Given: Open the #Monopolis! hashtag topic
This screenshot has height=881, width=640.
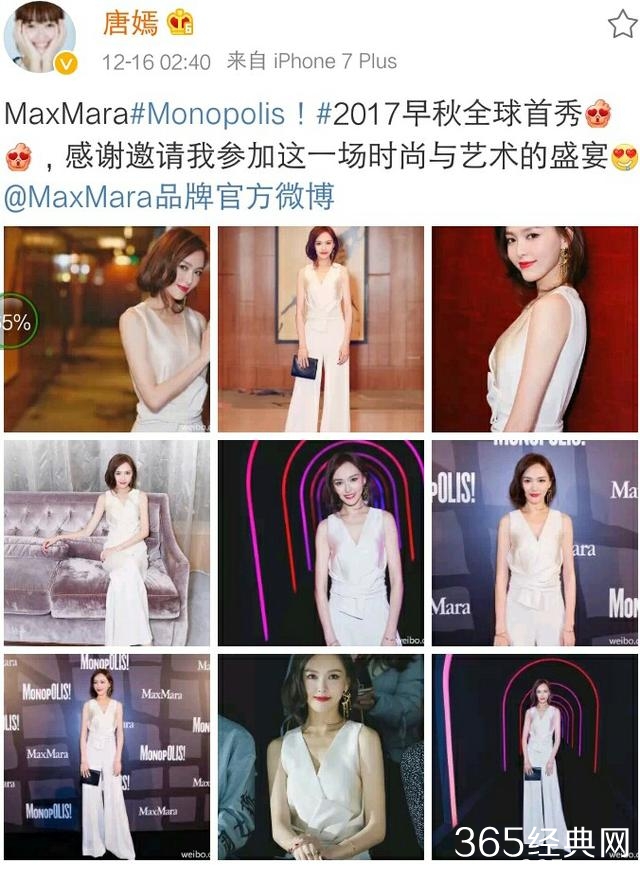Looking at the screenshot, I should pyautogui.click(x=220, y=112).
